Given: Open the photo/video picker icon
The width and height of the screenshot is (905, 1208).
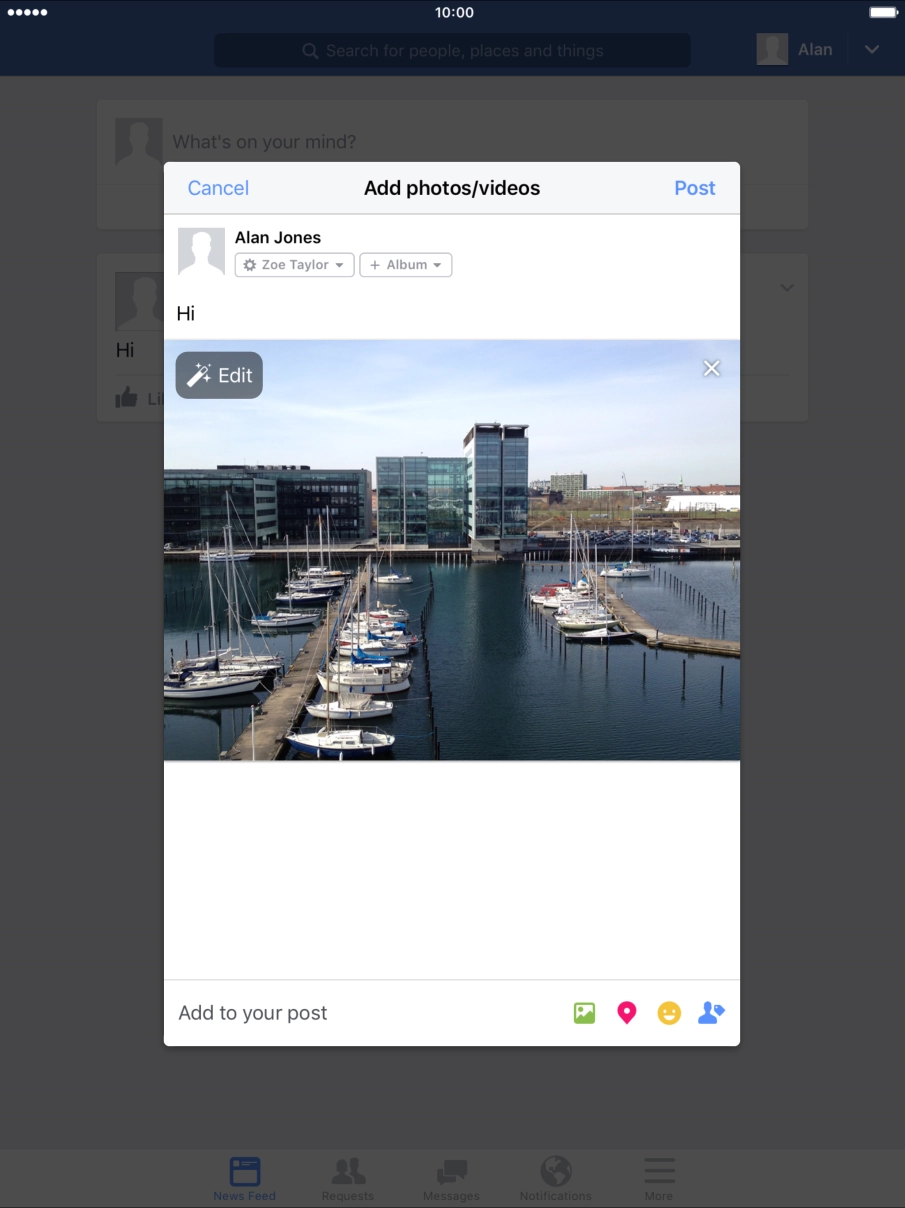Looking at the screenshot, I should [583, 1012].
